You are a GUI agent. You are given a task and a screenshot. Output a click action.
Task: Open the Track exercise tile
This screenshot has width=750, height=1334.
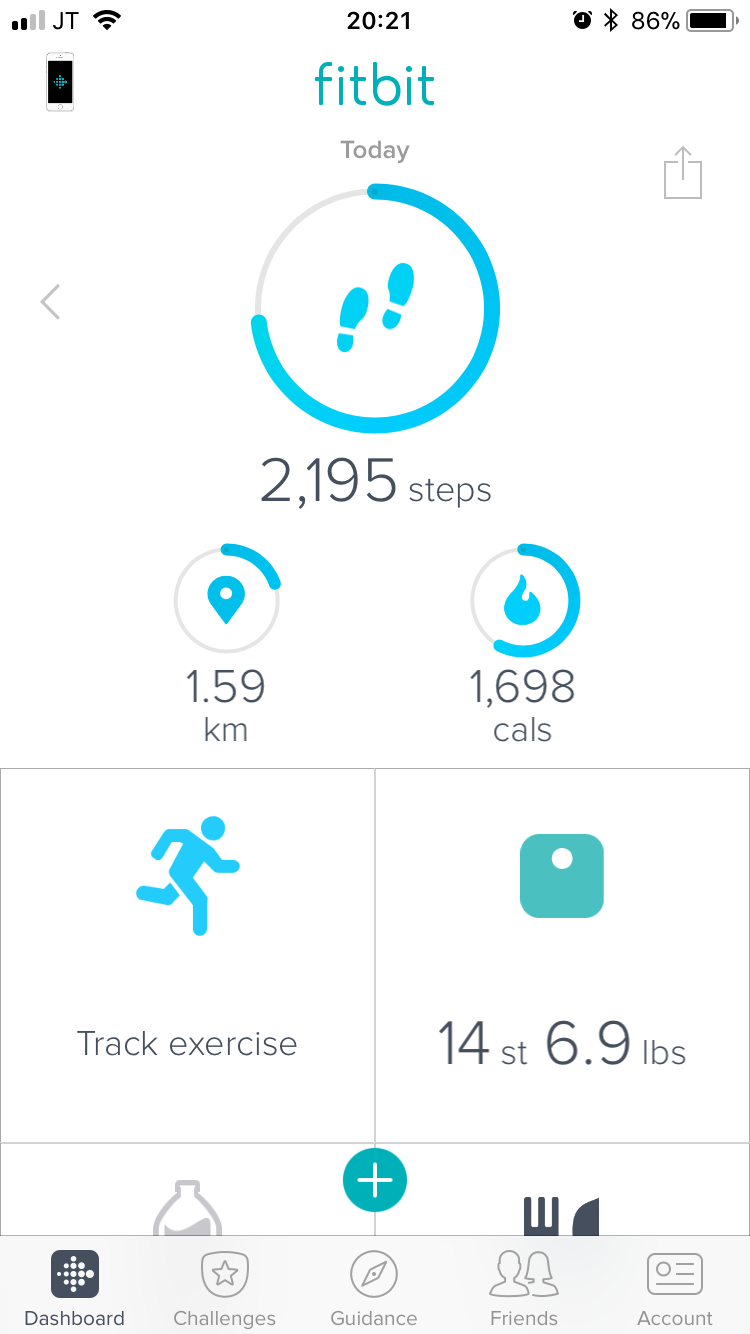click(188, 955)
